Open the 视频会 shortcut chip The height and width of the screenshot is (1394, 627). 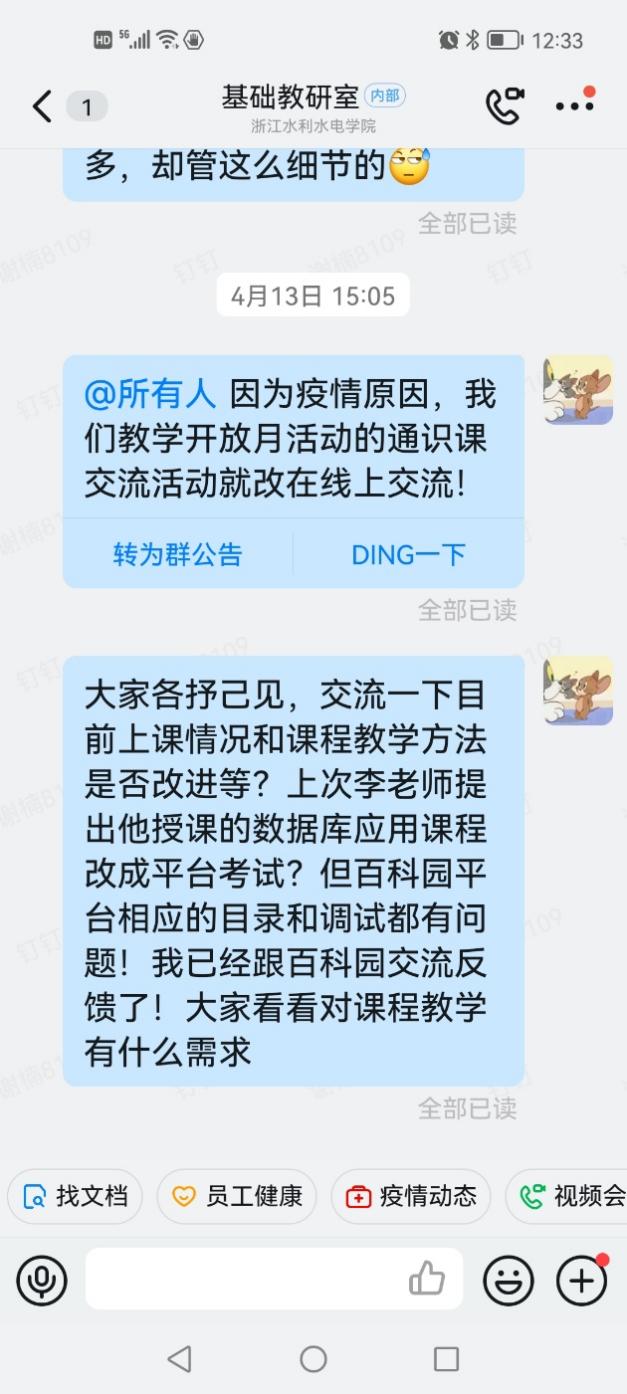[570, 1196]
